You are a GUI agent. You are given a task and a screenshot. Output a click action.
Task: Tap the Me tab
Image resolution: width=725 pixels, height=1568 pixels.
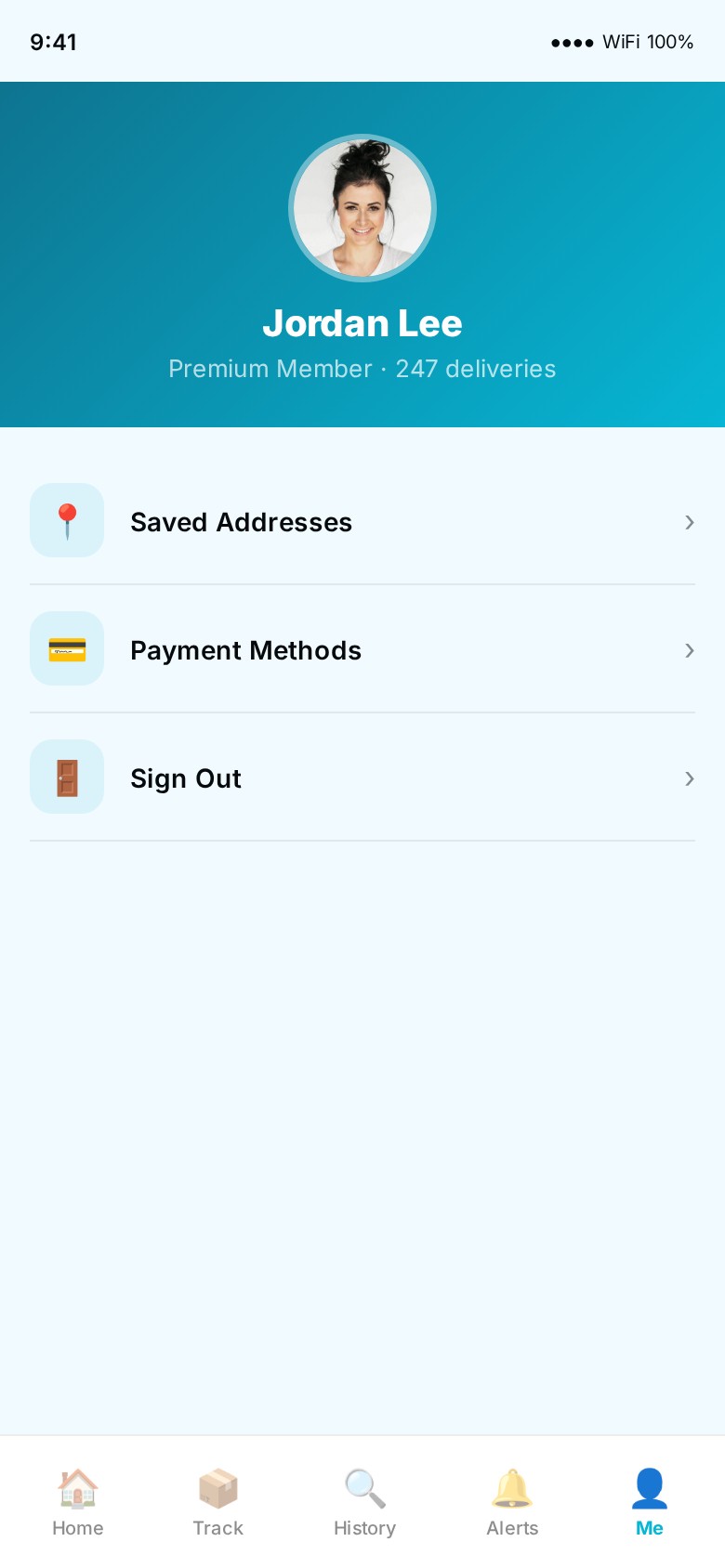pyautogui.click(x=650, y=1502)
